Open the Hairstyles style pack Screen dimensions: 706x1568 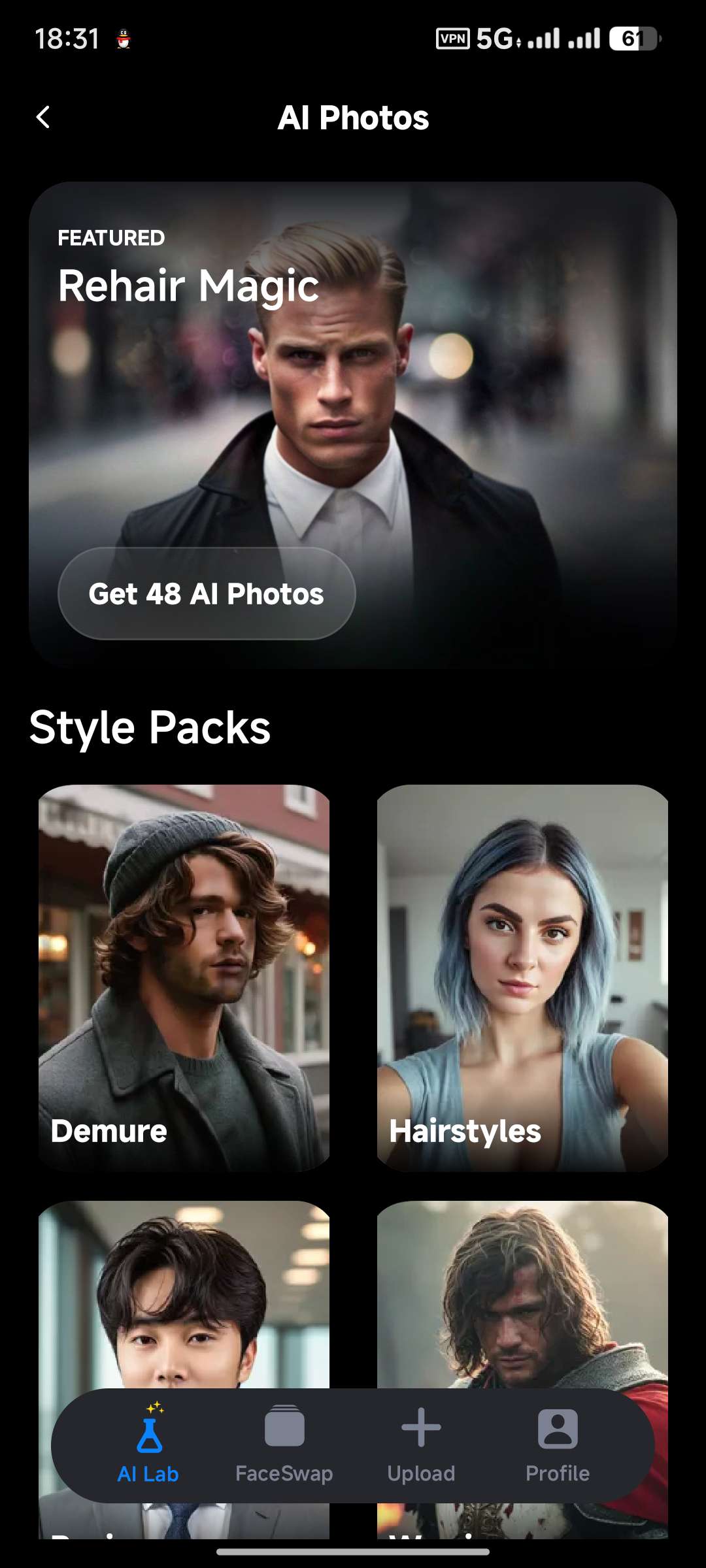coord(522,977)
